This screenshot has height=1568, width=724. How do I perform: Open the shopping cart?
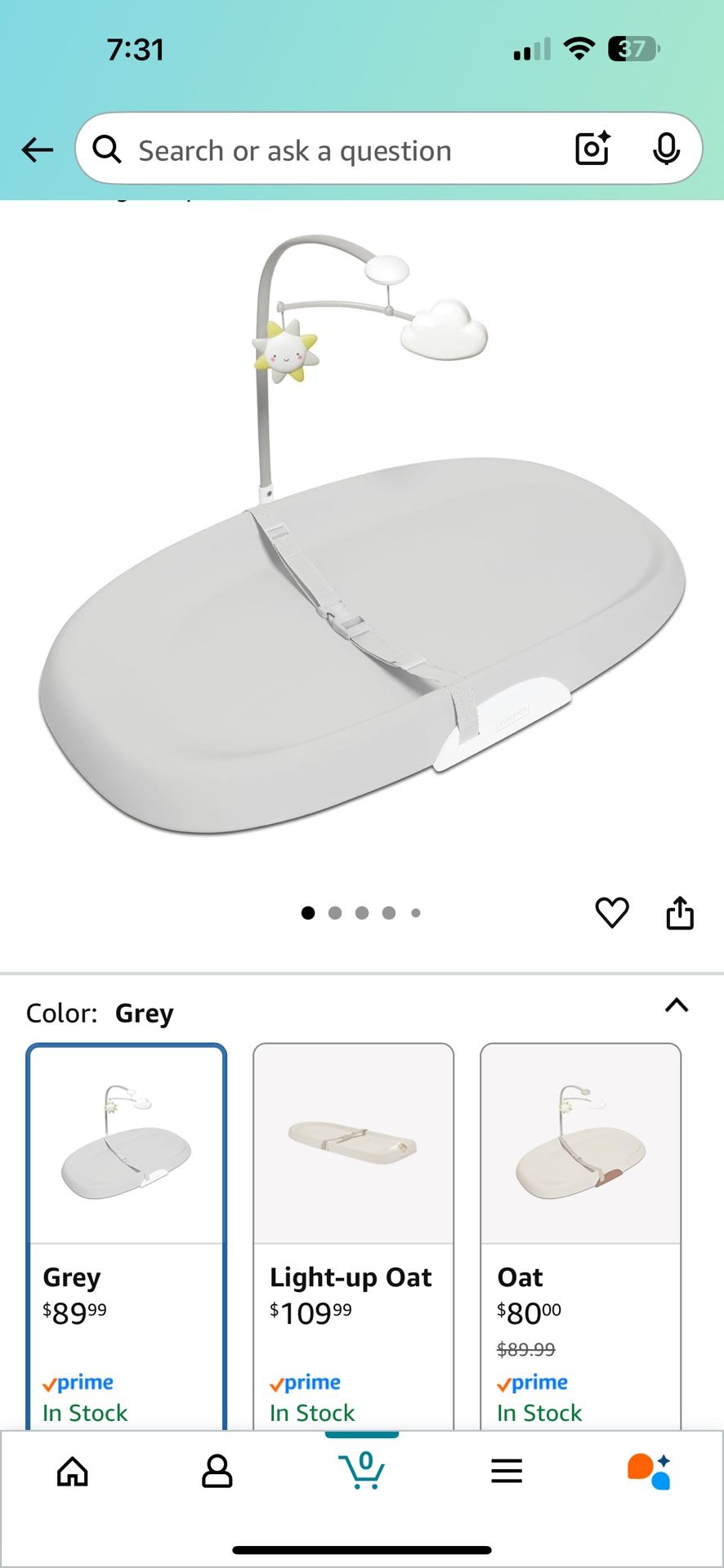pos(362,1469)
